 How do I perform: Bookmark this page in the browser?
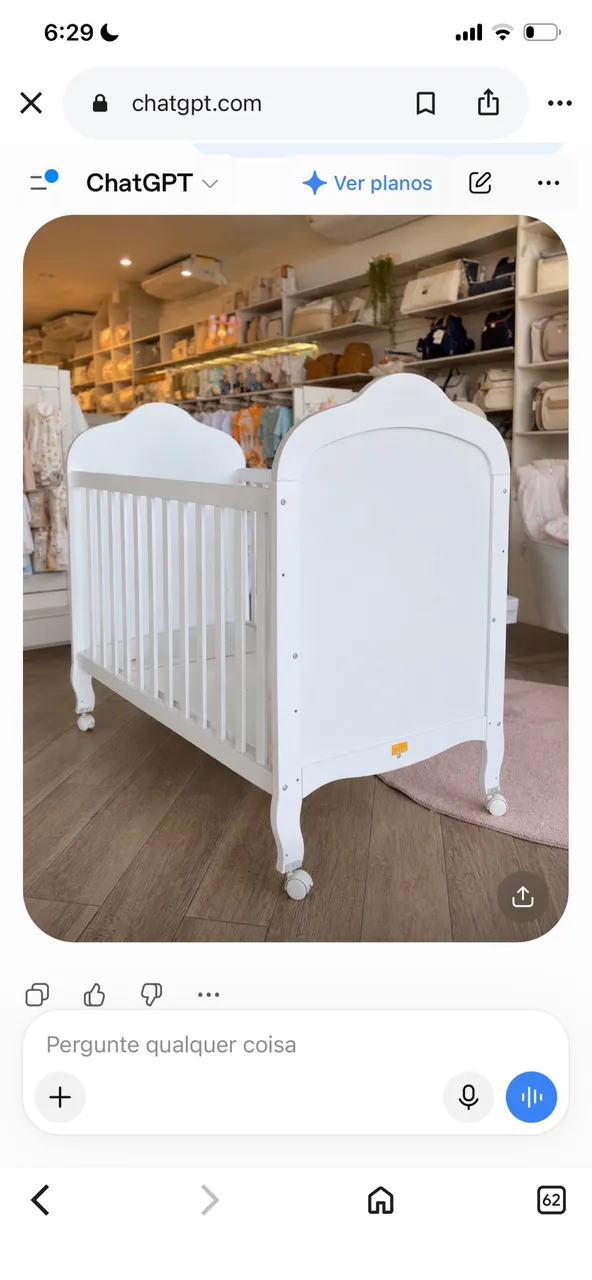[426, 103]
